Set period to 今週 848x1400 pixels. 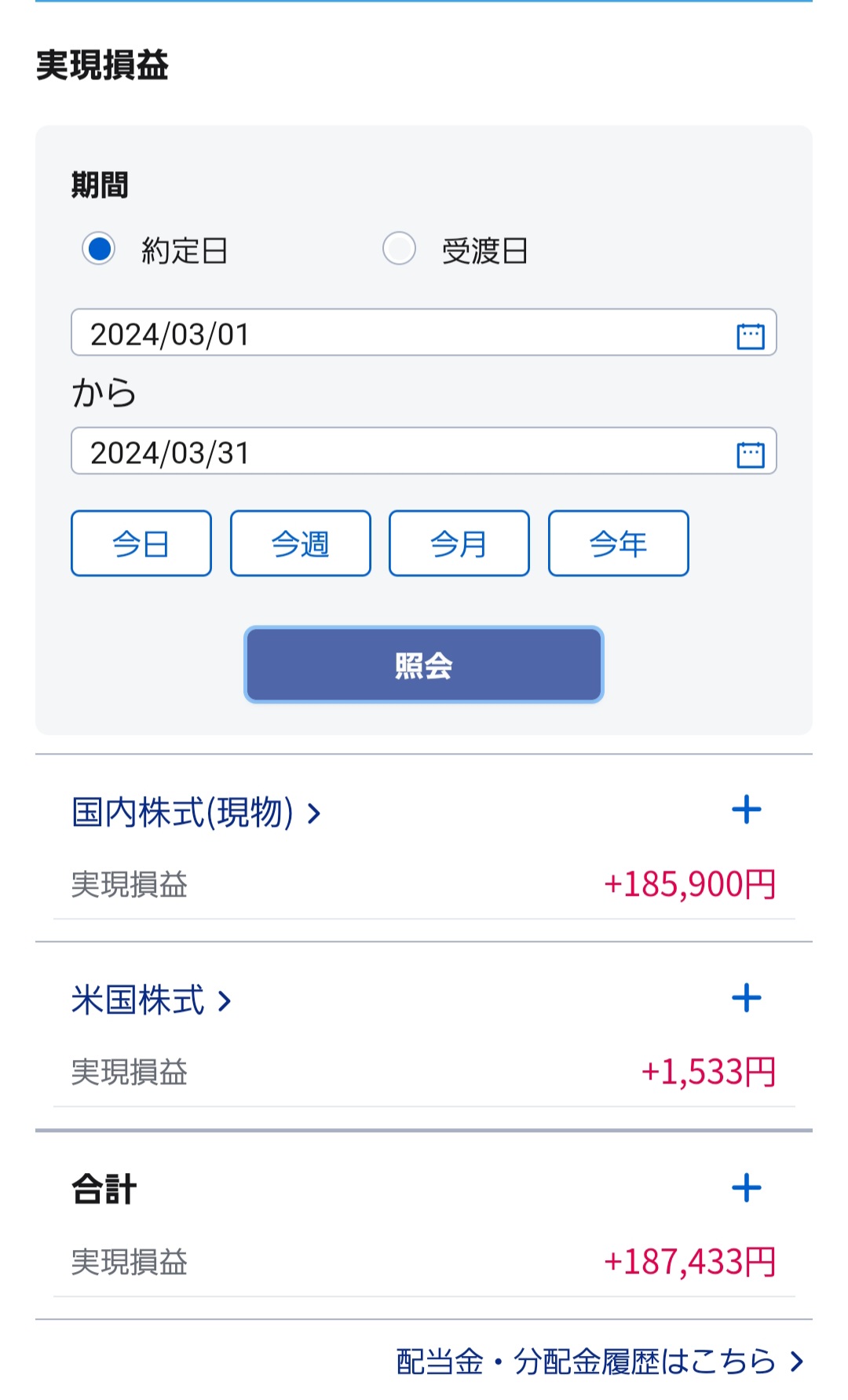click(x=300, y=543)
